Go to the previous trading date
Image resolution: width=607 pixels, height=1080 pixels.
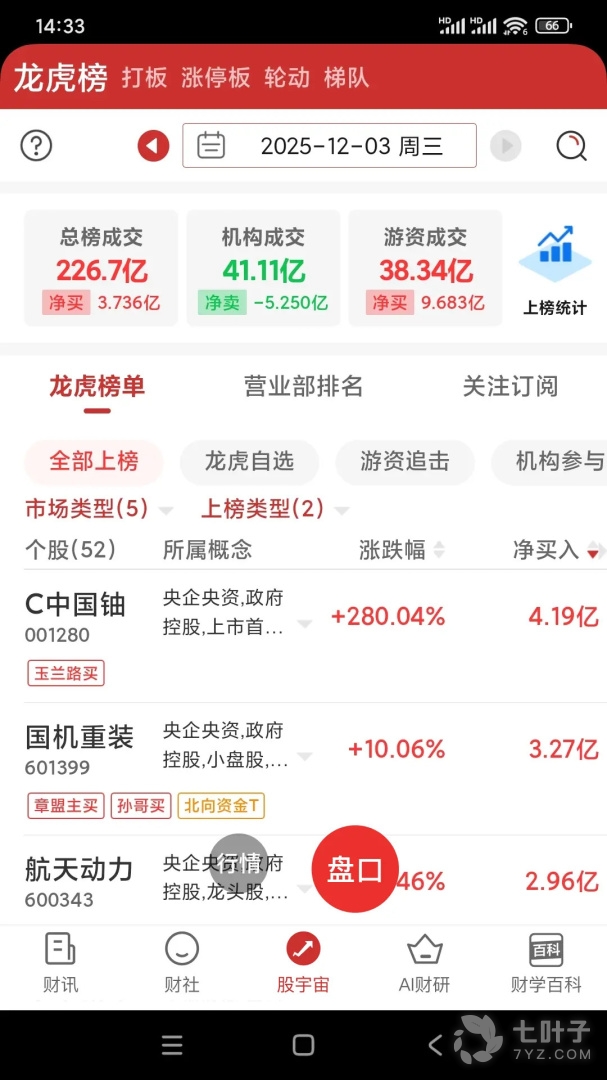point(153,146)
